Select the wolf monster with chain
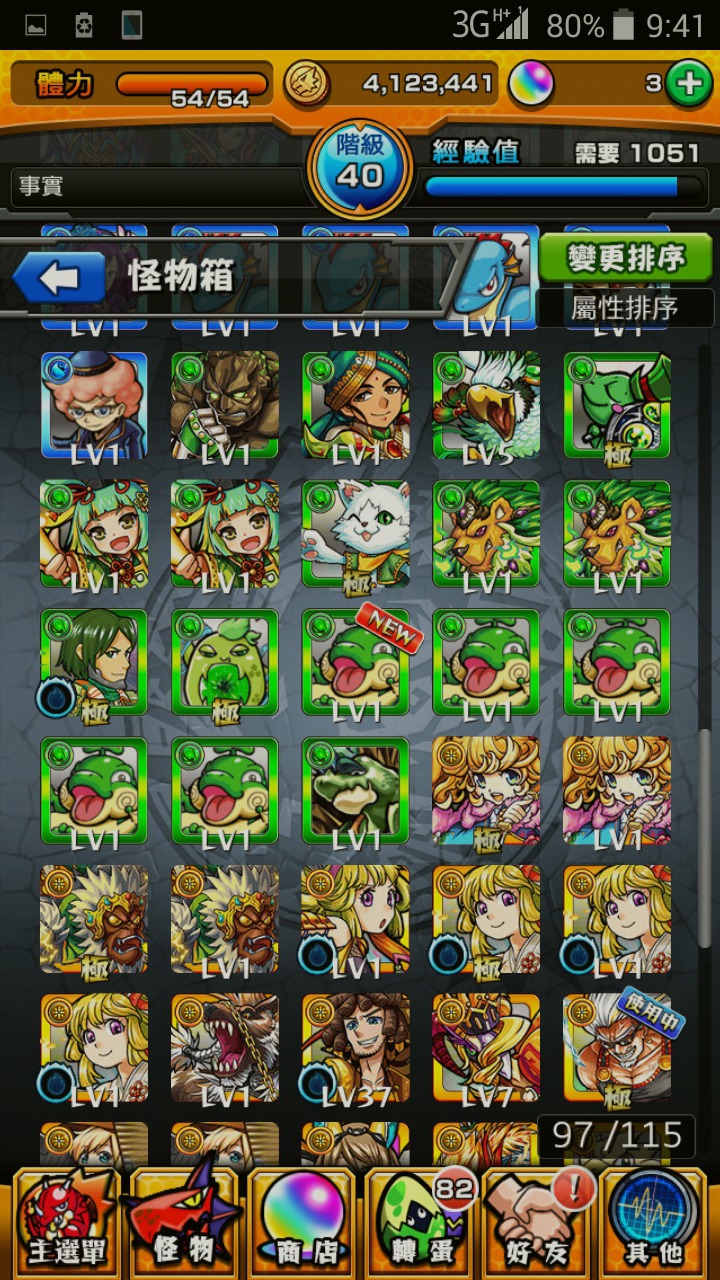This screenshot has width=720, height=1280. [225, 1047]
